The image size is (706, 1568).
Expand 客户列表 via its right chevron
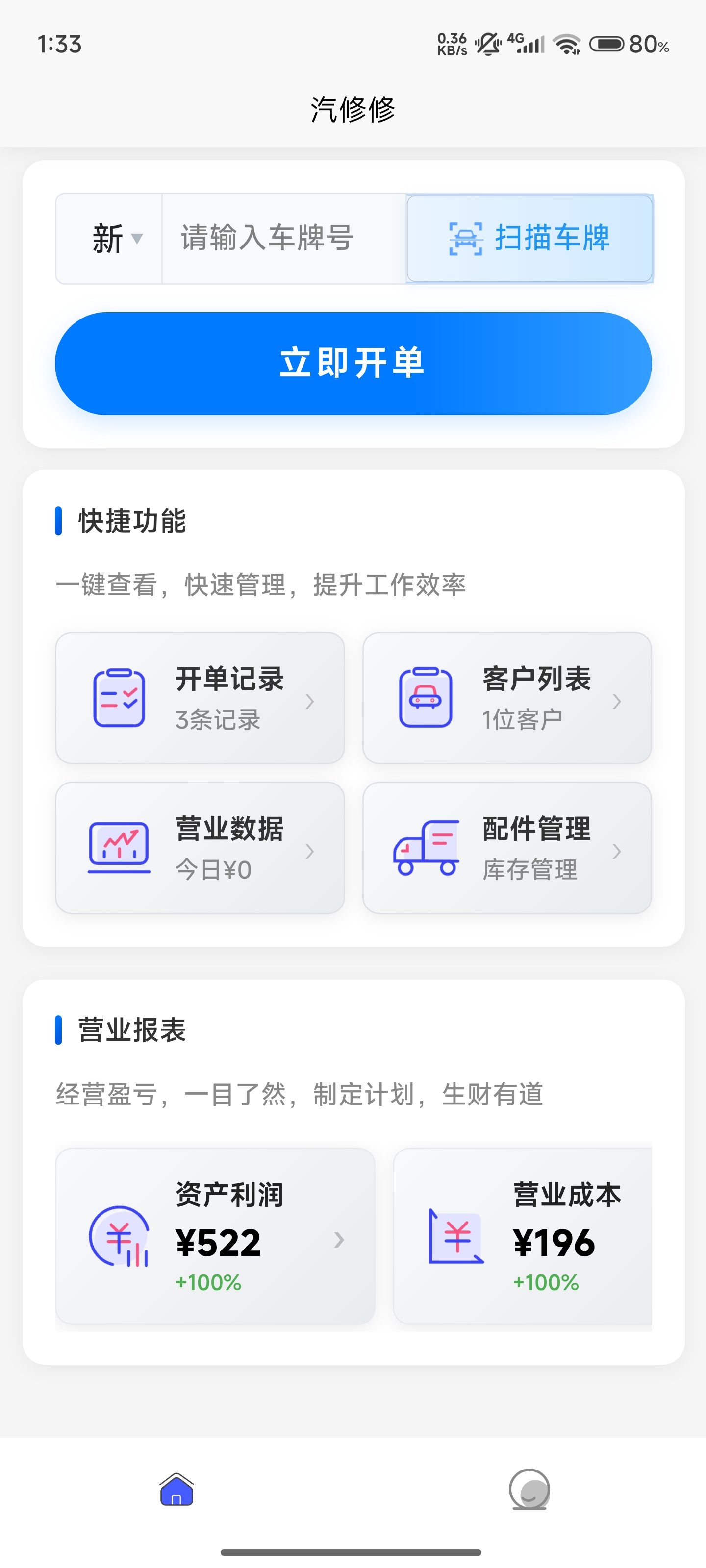618,701
